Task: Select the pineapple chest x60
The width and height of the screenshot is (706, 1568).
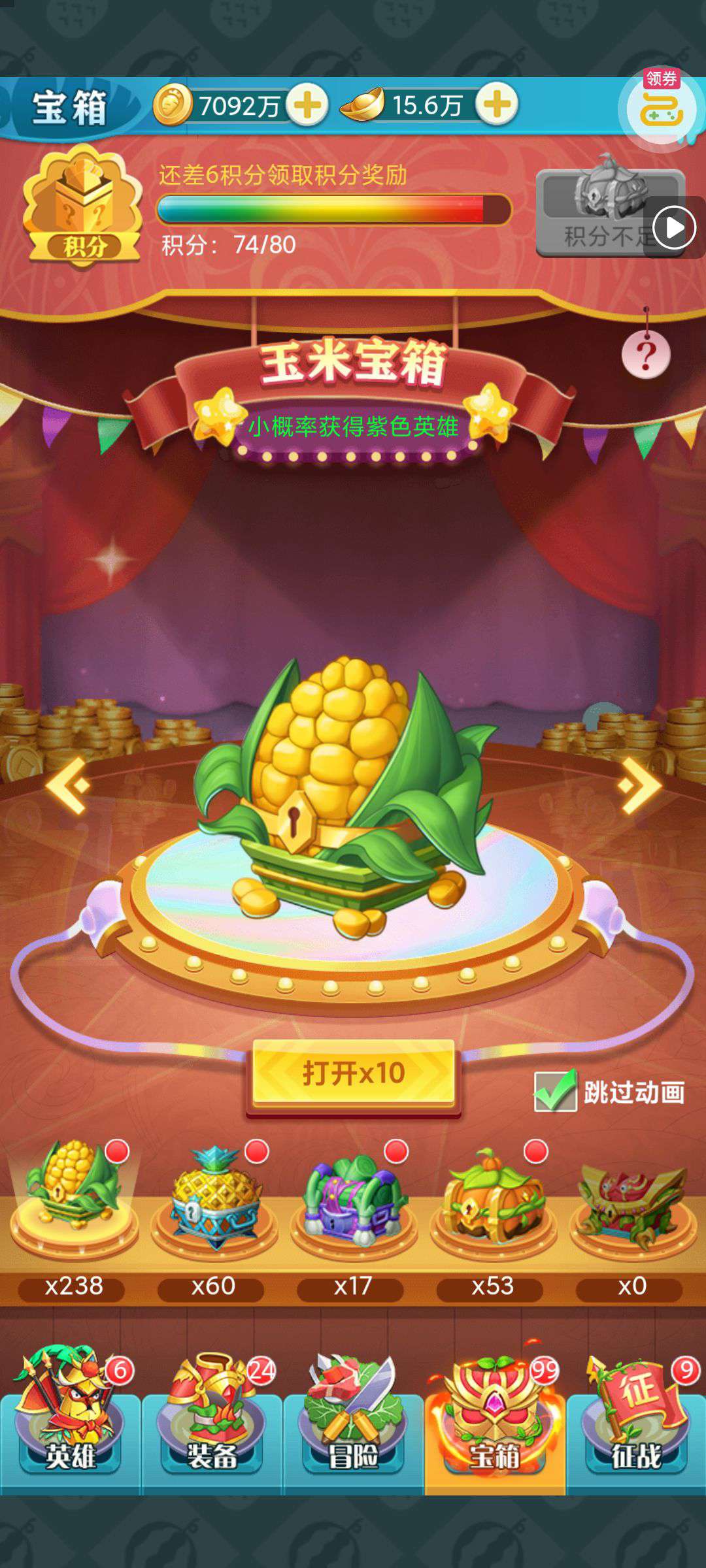Action: pyautogui.click(x=214, y=1201)
